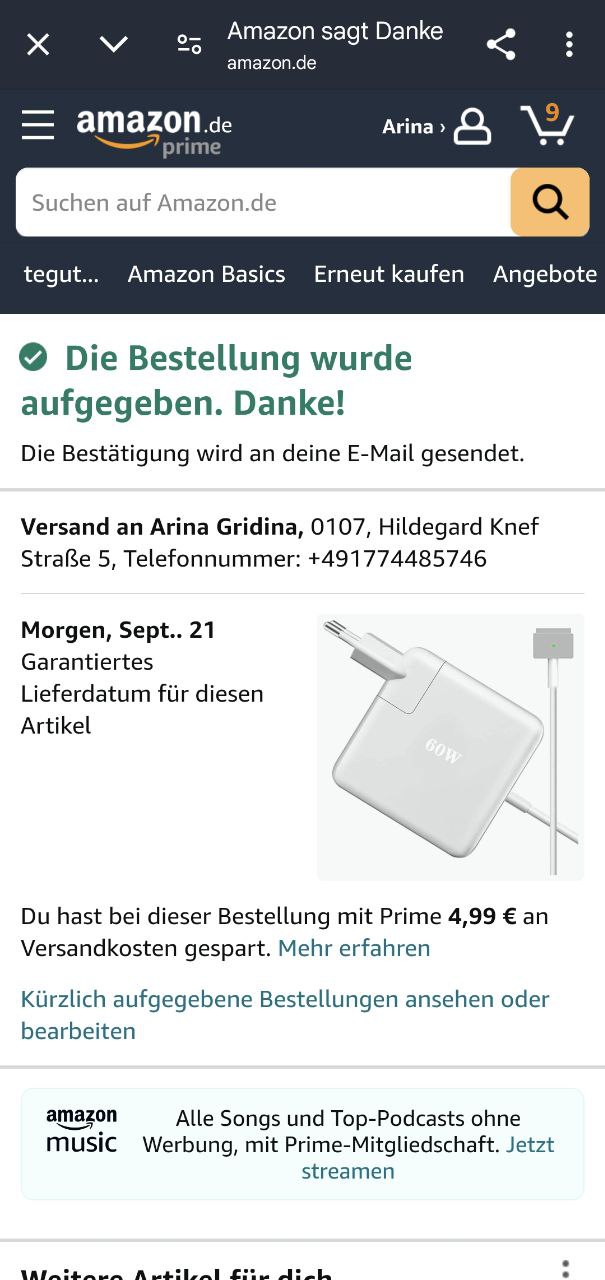
Task: Open the tegut... shortcut
Action: coord(61,274)
